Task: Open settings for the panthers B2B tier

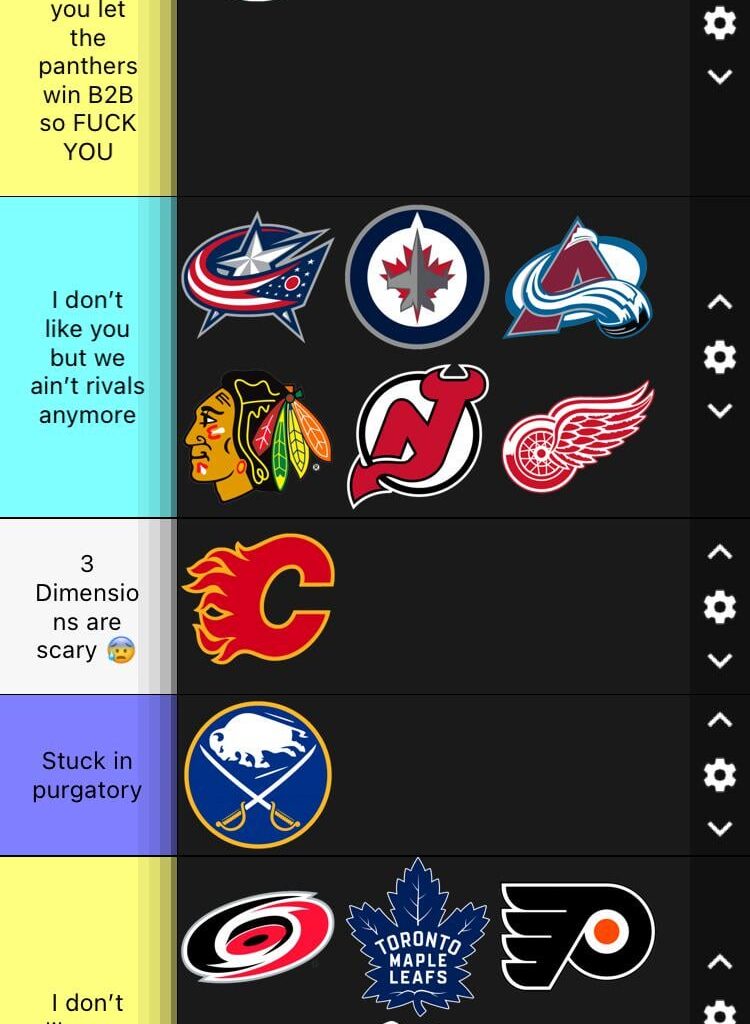Action: [x=720, y=23]
